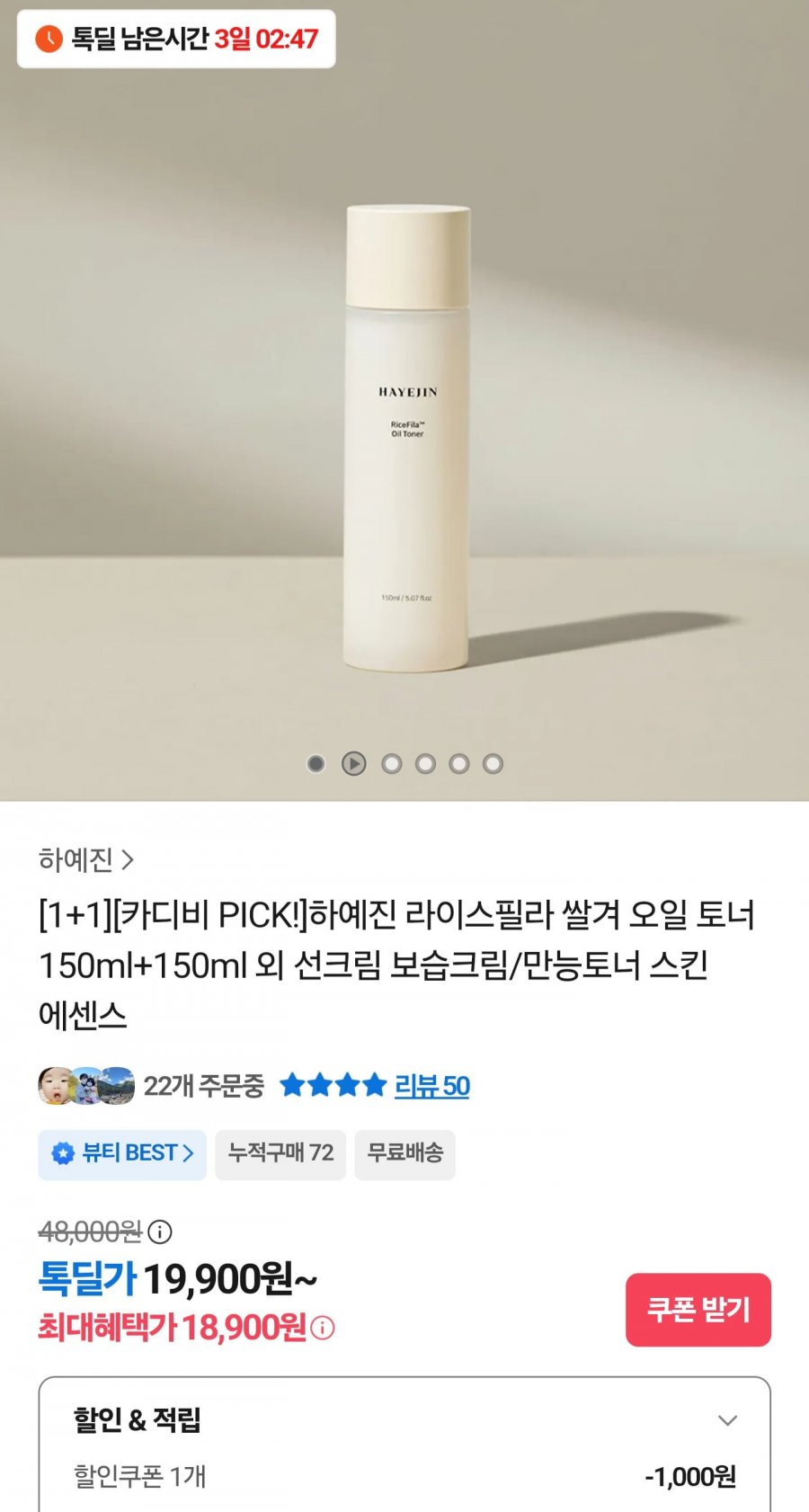809x1512 pixels.
Task: Tap the 뷰티 BEST chip
Action: pos(122,1154)
